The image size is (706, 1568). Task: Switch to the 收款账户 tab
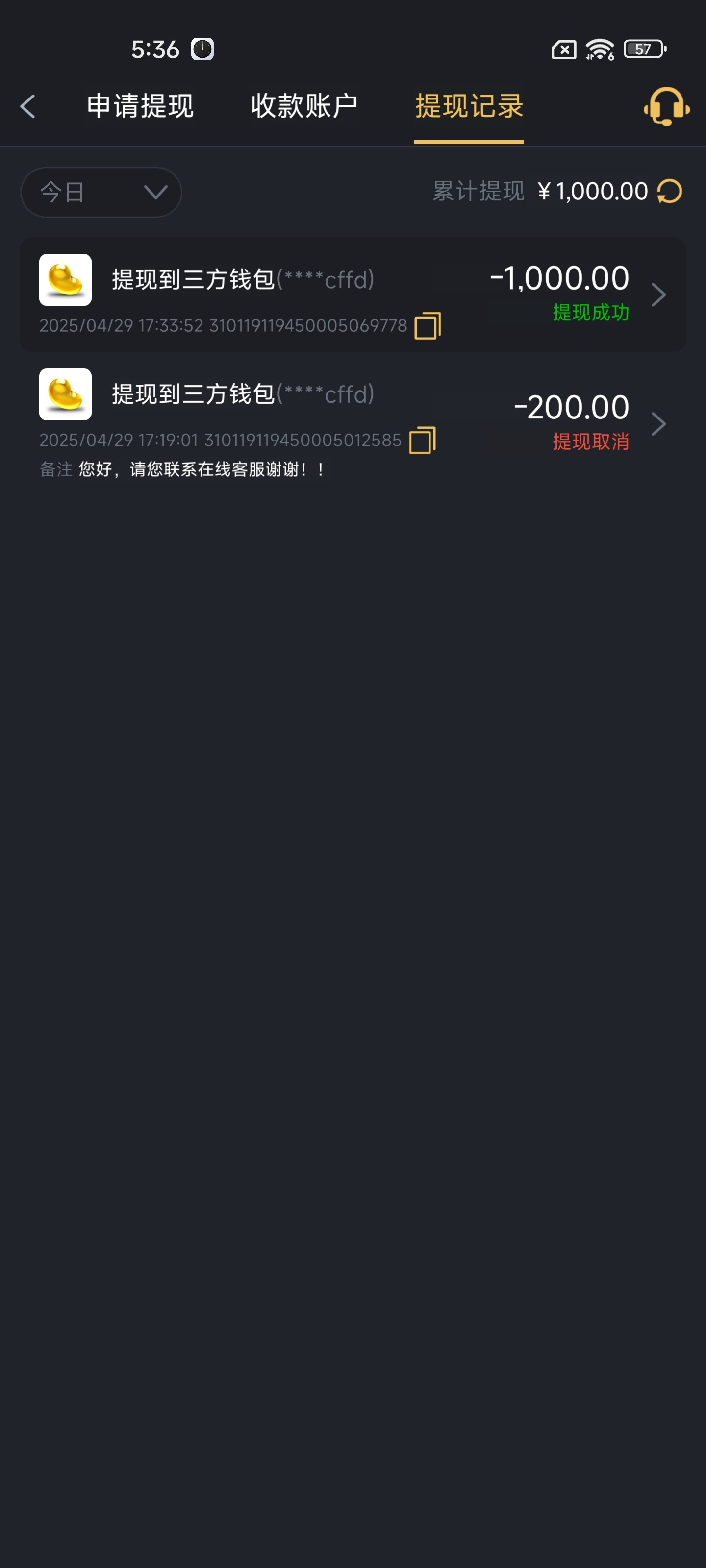pyautogui.click(x=304, y=106)
